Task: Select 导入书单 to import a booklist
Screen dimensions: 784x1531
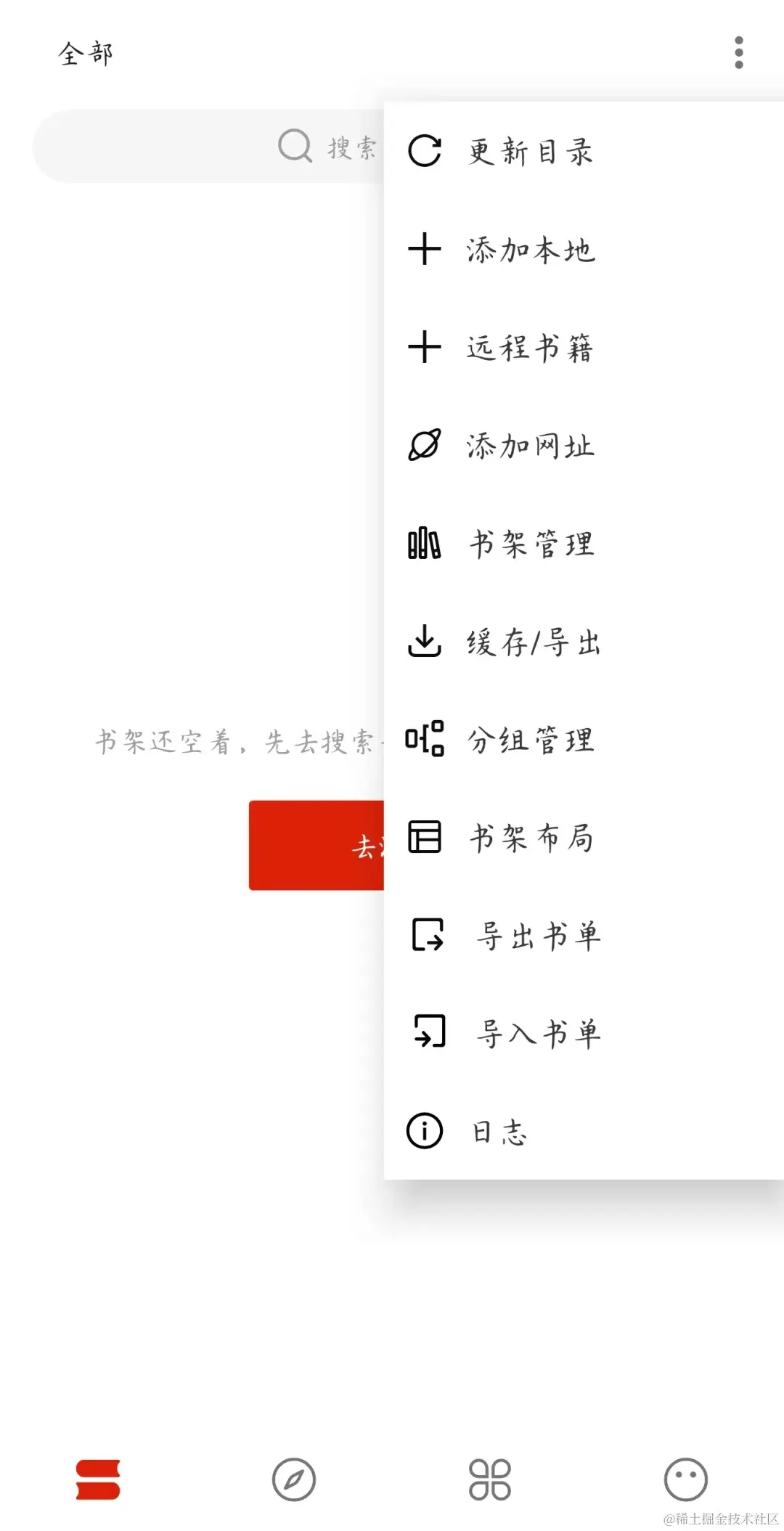Action: (537, 1033)
